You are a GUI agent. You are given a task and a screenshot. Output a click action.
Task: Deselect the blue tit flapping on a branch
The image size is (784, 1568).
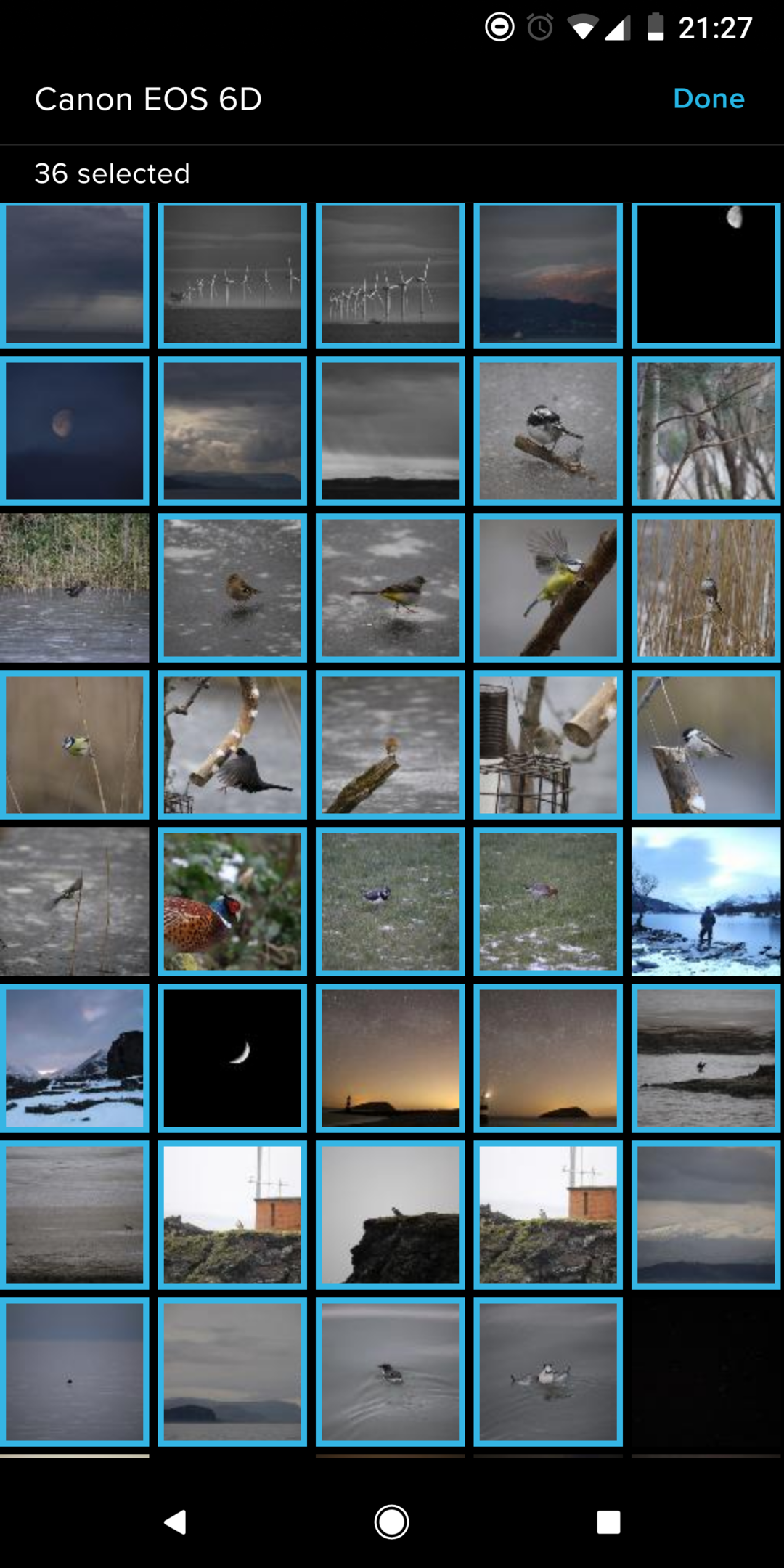tap(548, 588)
